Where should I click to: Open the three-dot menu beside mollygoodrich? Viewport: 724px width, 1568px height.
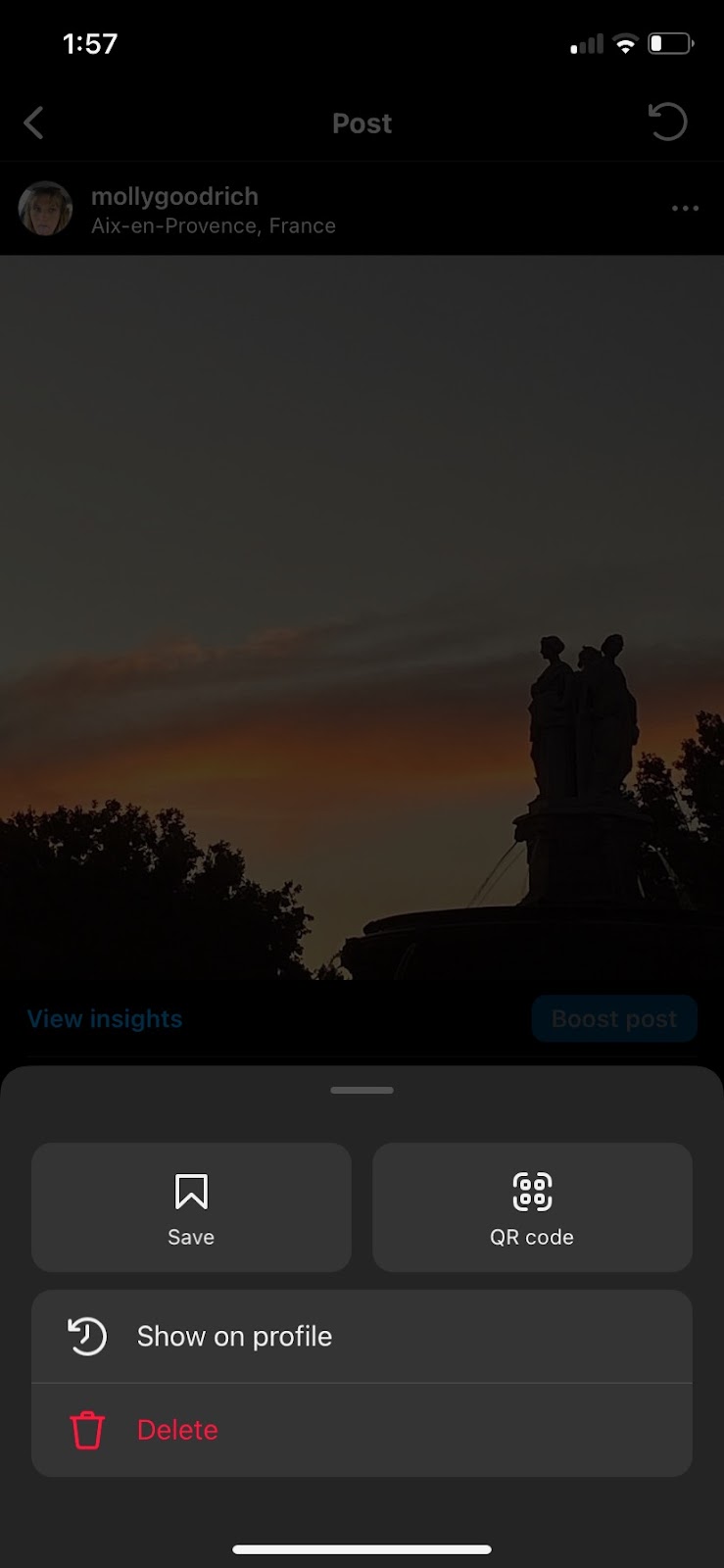pos(685,208)
